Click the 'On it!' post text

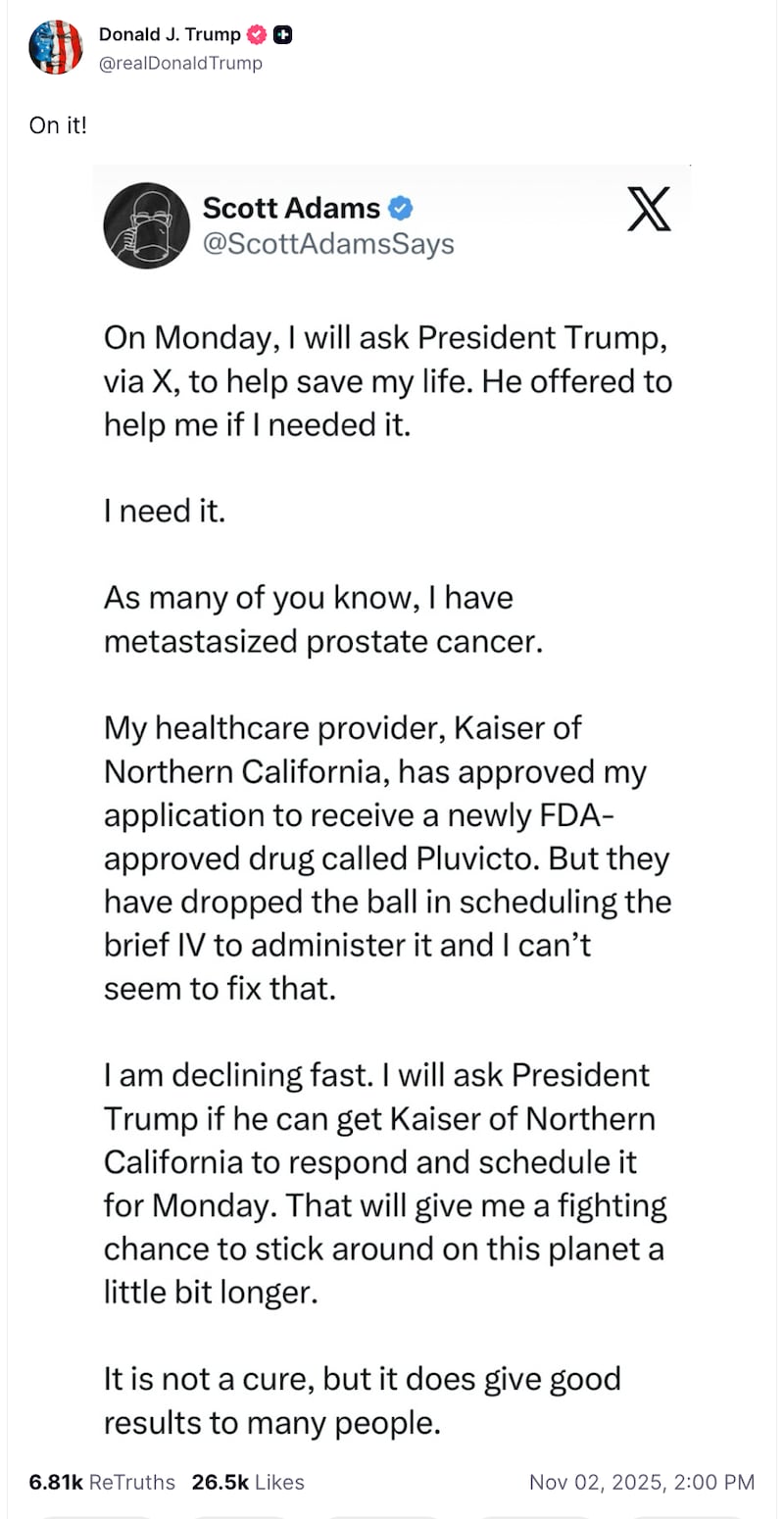57,125
